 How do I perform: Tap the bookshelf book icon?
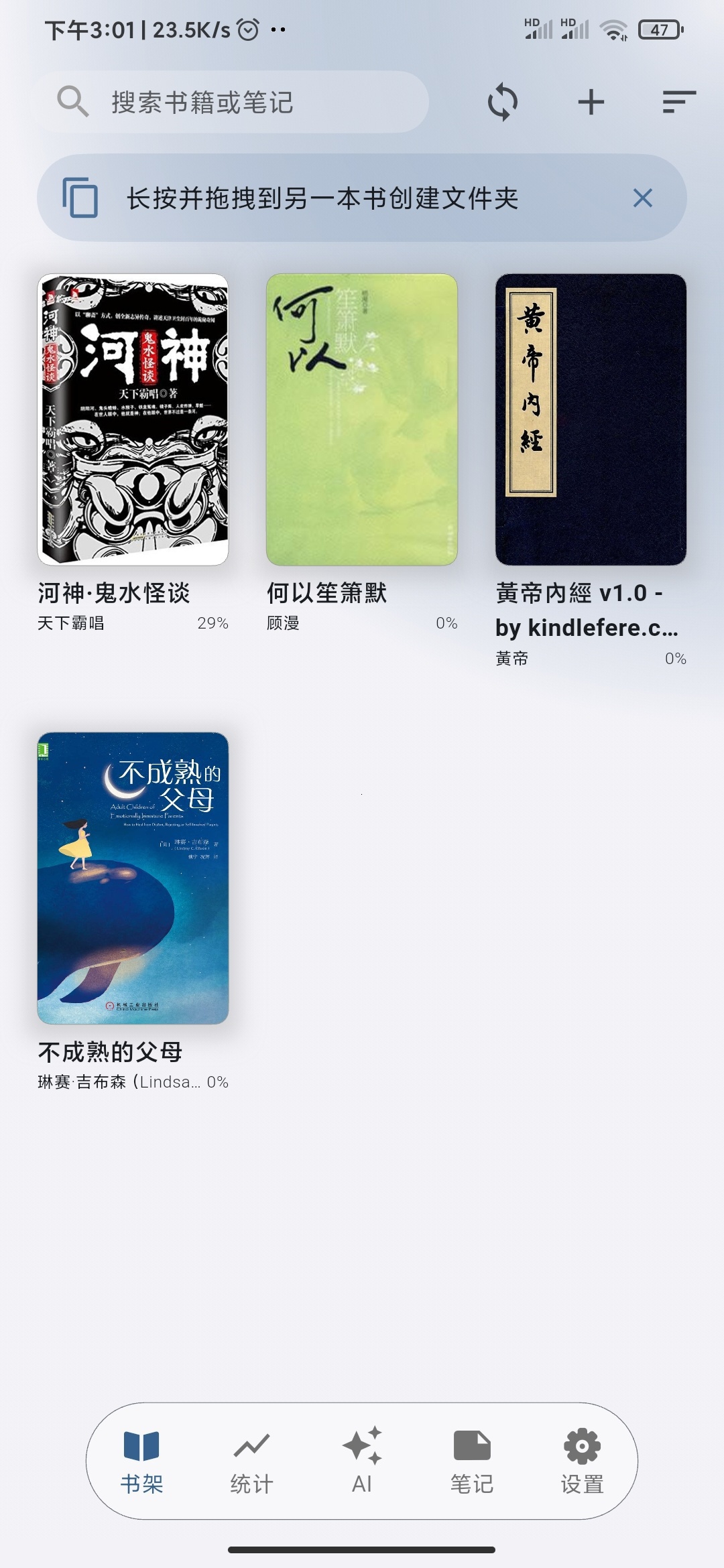pyautogui.click(x=141, y=1445)
